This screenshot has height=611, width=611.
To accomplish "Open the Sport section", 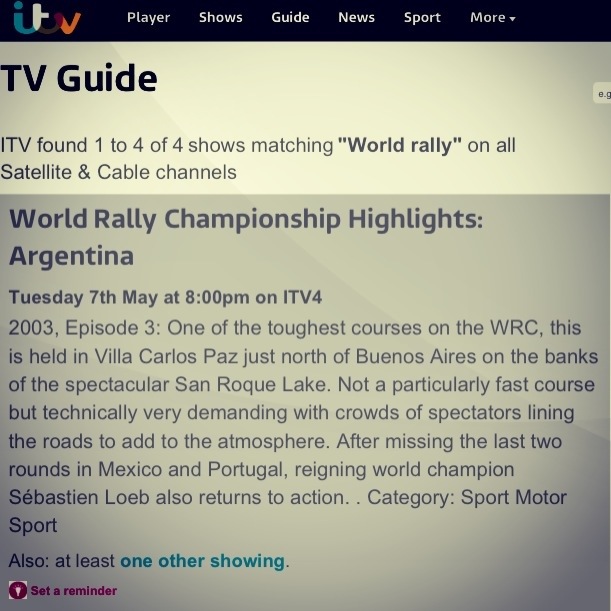I will pos(422,18).
